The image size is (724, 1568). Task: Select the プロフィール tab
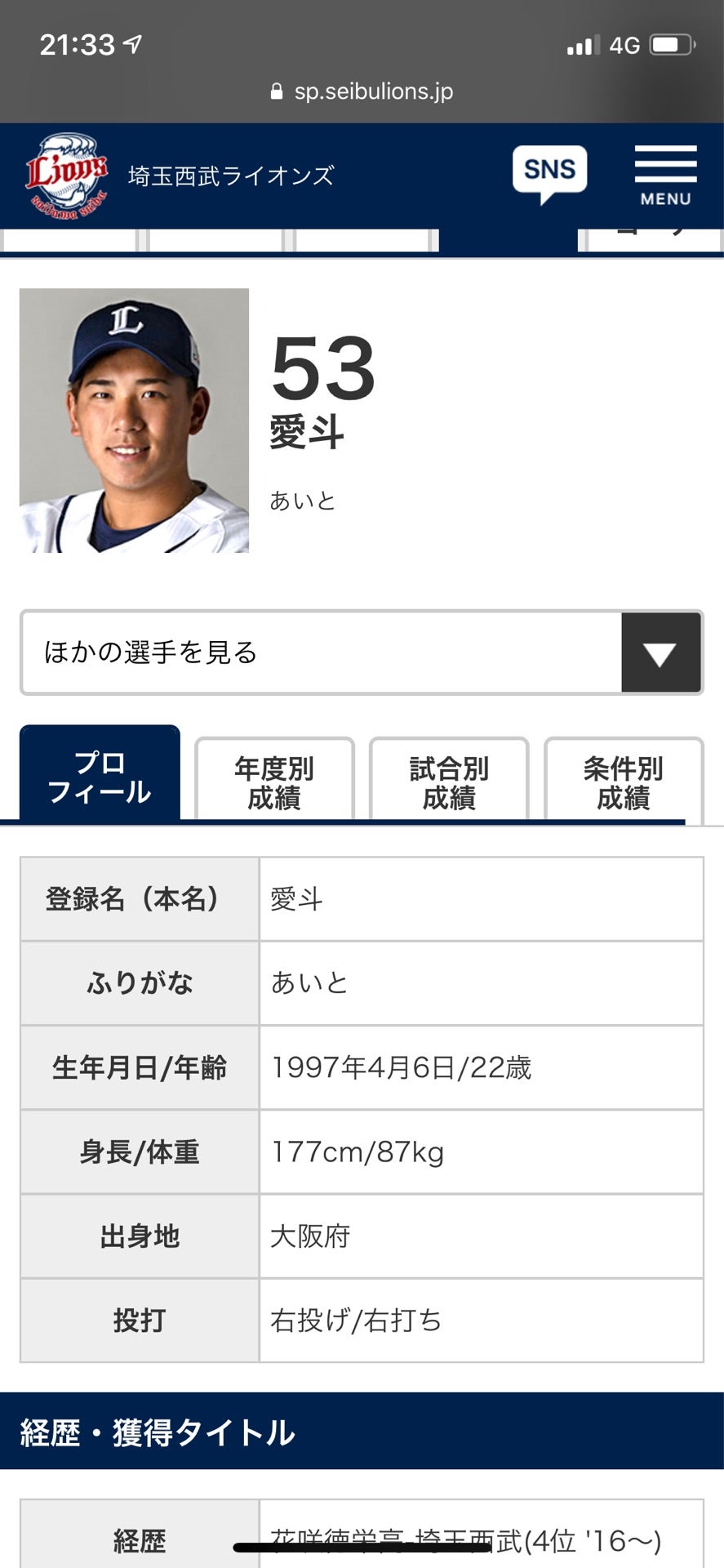tap(100, 776)
